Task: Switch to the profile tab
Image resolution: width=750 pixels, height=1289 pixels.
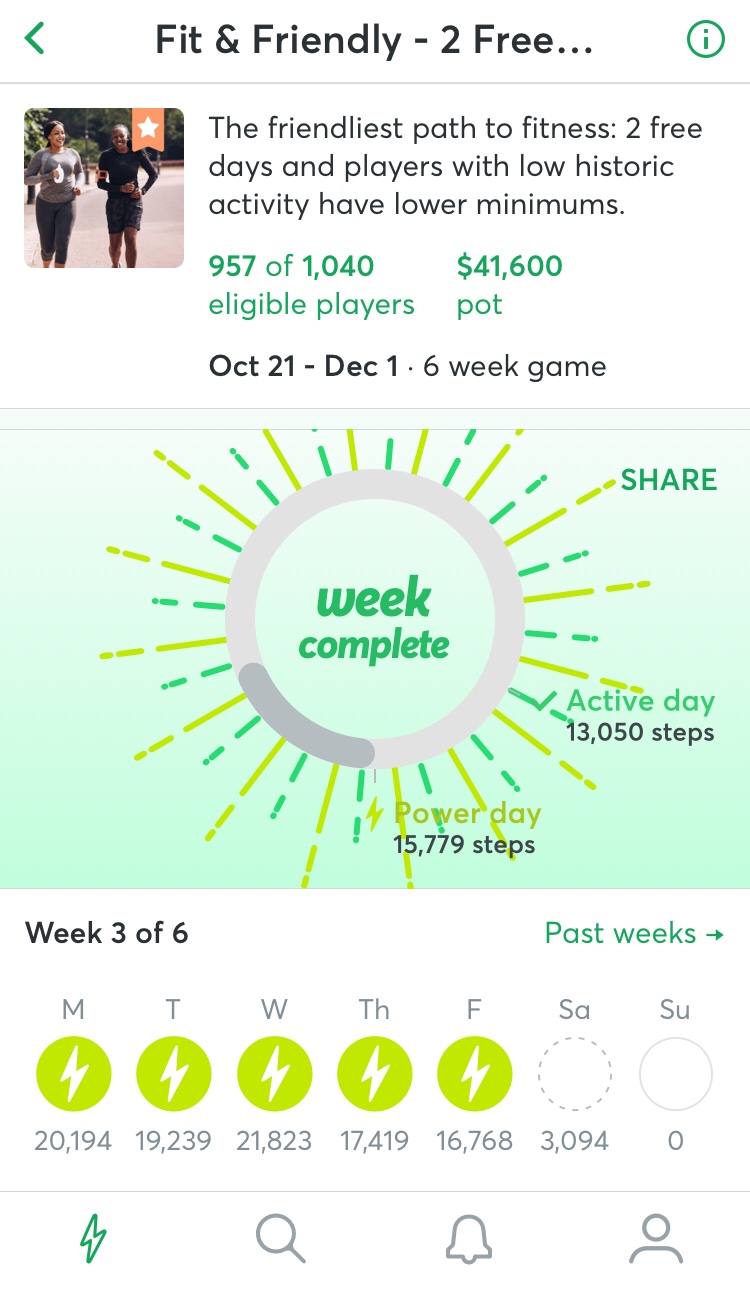Action: point(656,1240)
